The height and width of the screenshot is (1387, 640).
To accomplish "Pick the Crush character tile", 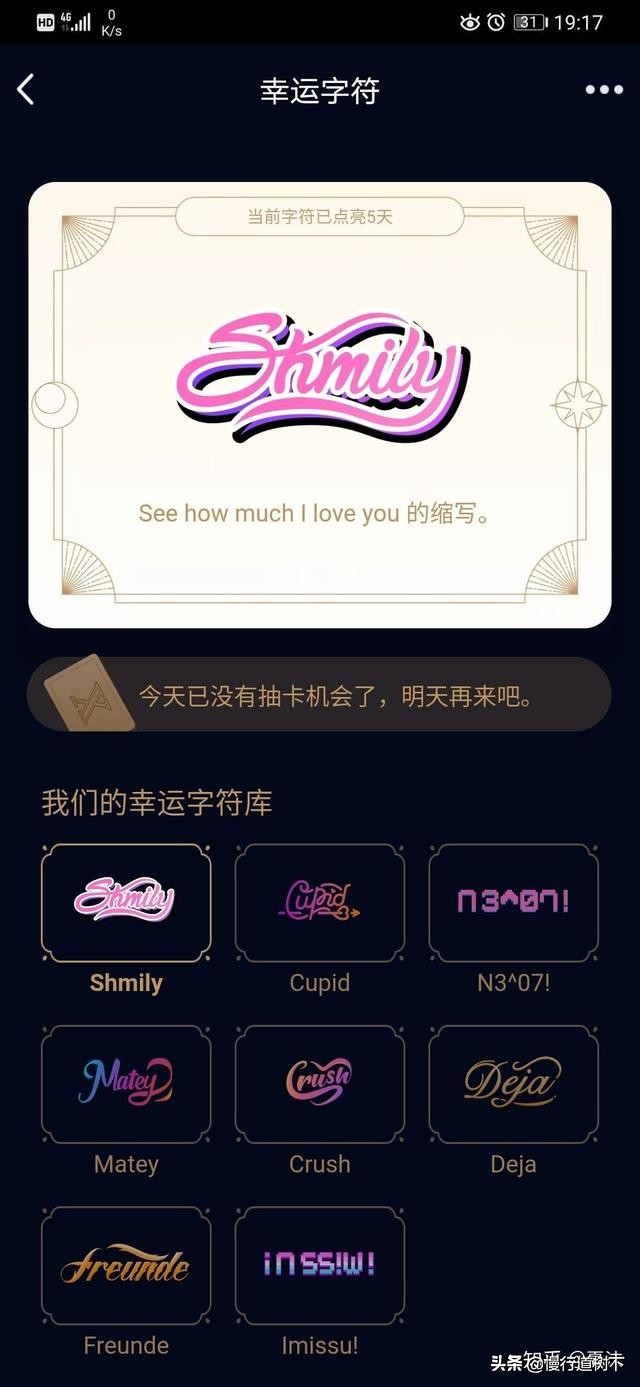I will coord(320,1084).
